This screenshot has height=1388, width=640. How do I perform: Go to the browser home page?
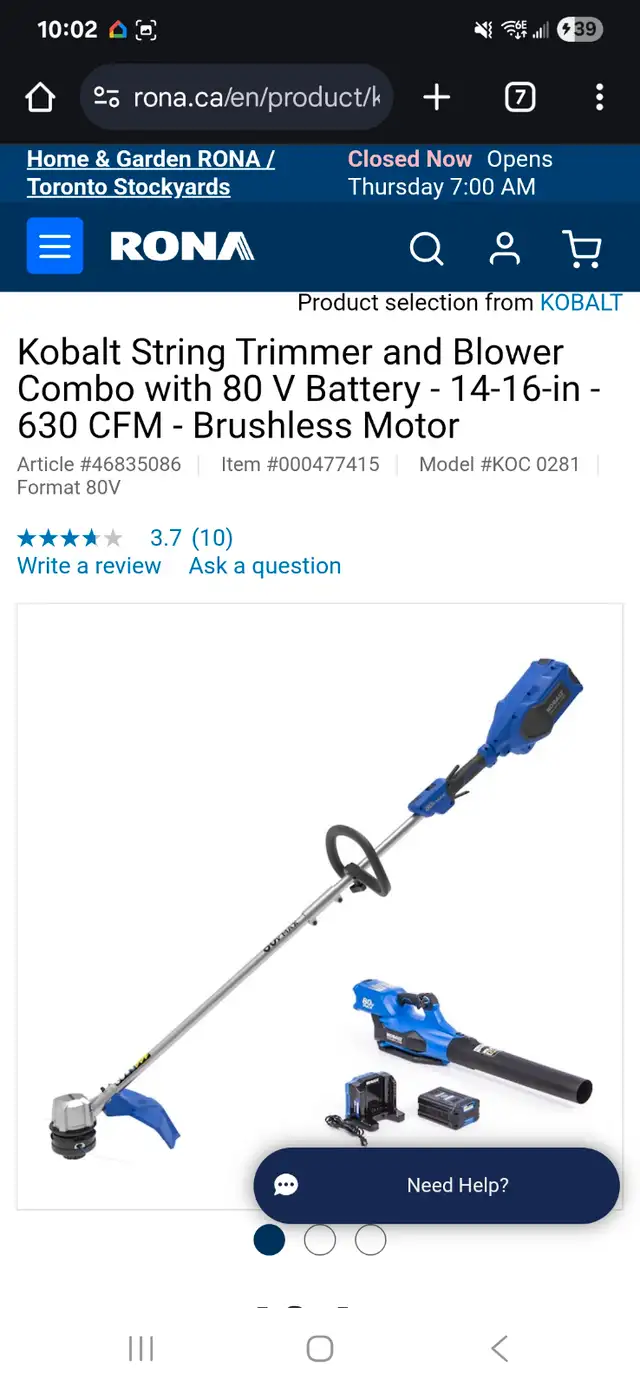coord(40,97)
